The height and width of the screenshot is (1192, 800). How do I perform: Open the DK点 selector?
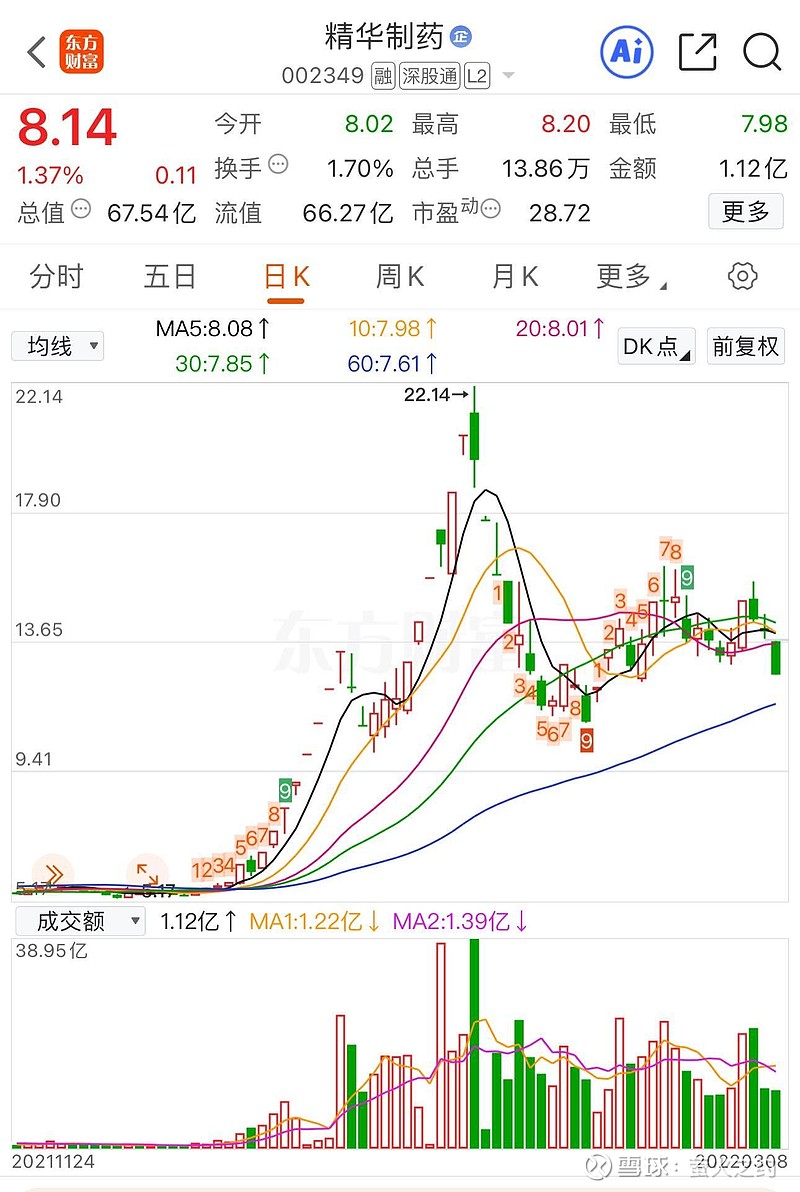click(x=656, y=346)
